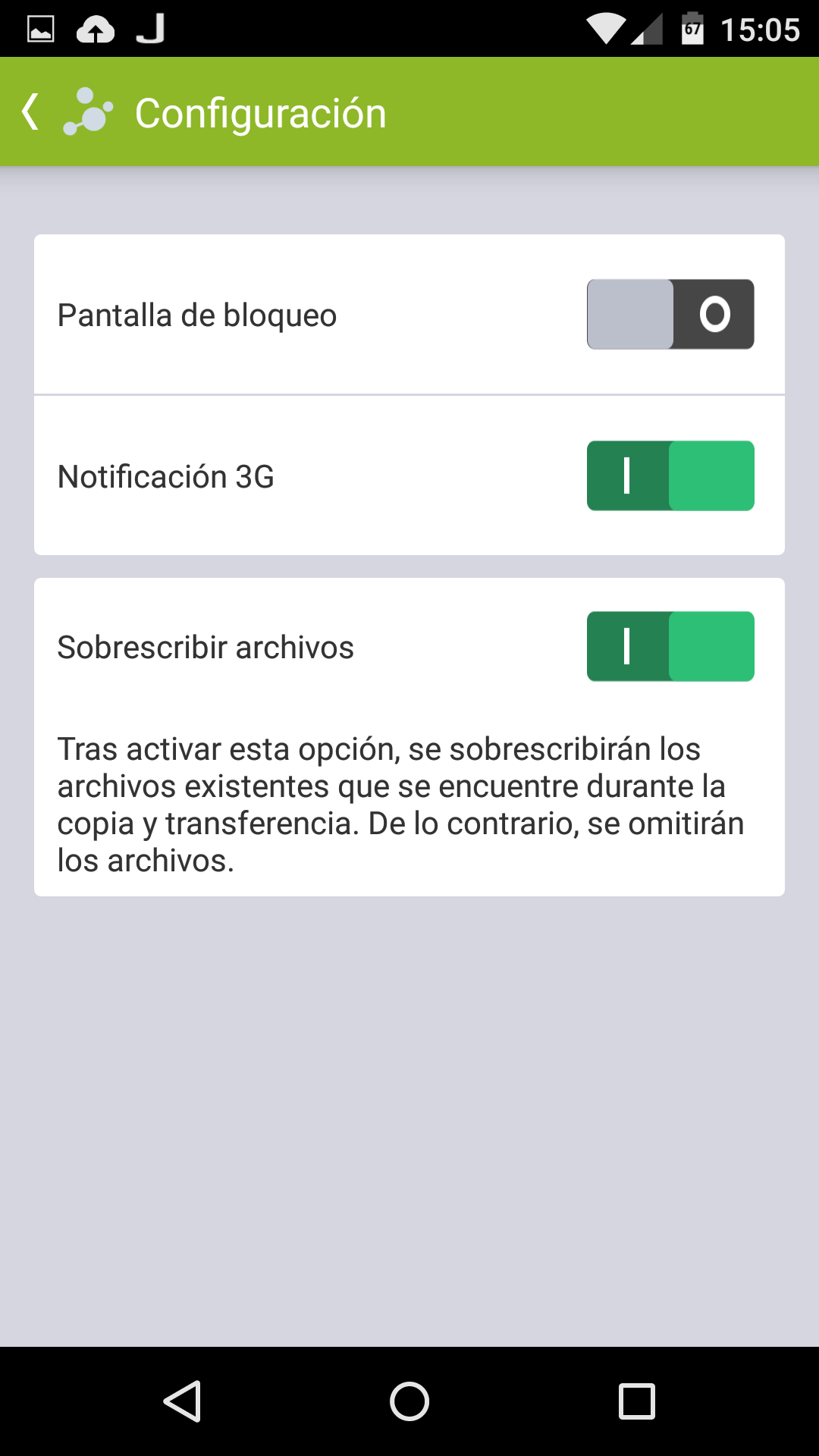Turn off Sobrescribir archivos
Image resolution: width=819 pixels, height=1456 pixels.
click(670, 646)
